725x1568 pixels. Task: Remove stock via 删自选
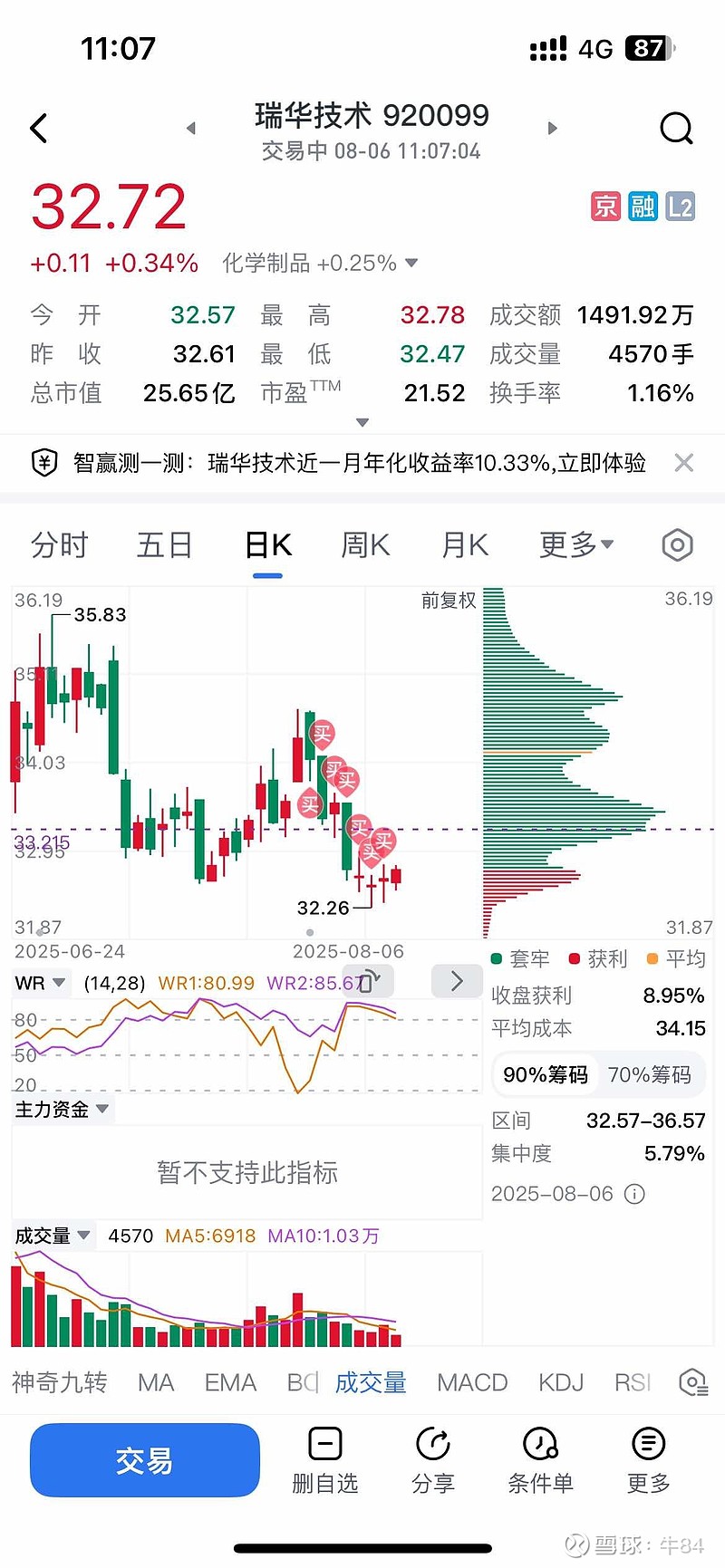(x=325, y=1460)
